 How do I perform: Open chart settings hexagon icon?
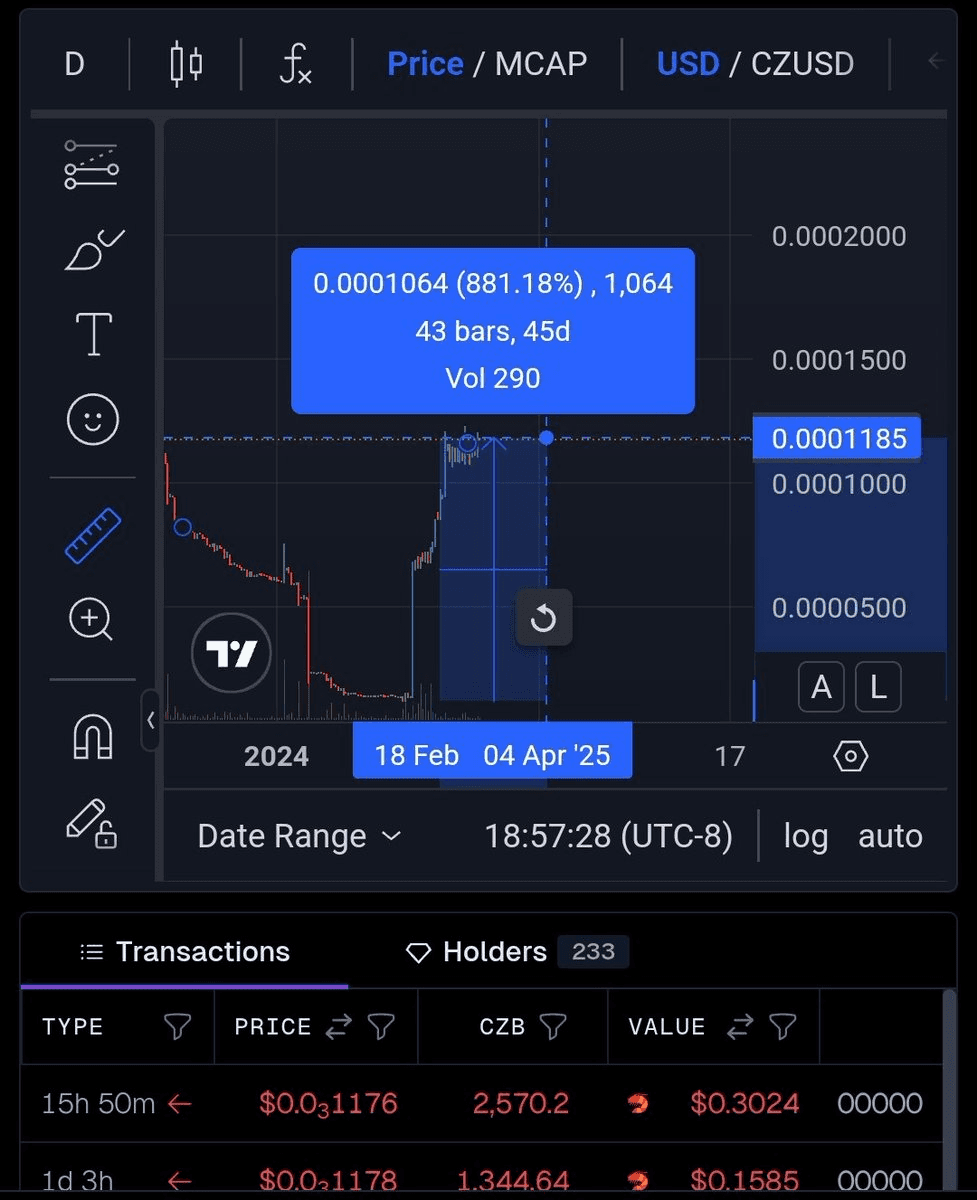(850, 756)
